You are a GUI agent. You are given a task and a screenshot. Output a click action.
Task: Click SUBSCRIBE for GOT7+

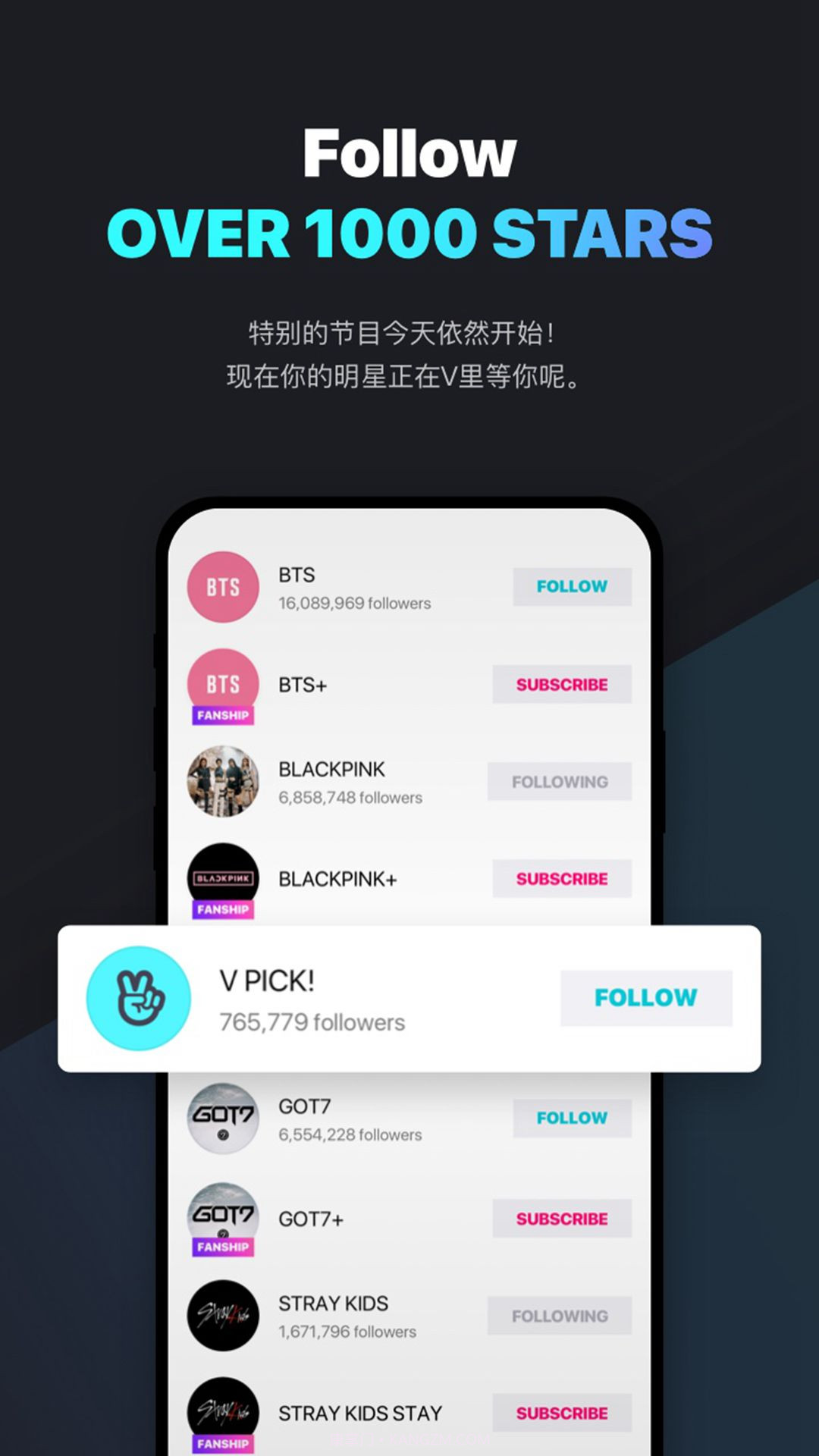point(561,1219)
